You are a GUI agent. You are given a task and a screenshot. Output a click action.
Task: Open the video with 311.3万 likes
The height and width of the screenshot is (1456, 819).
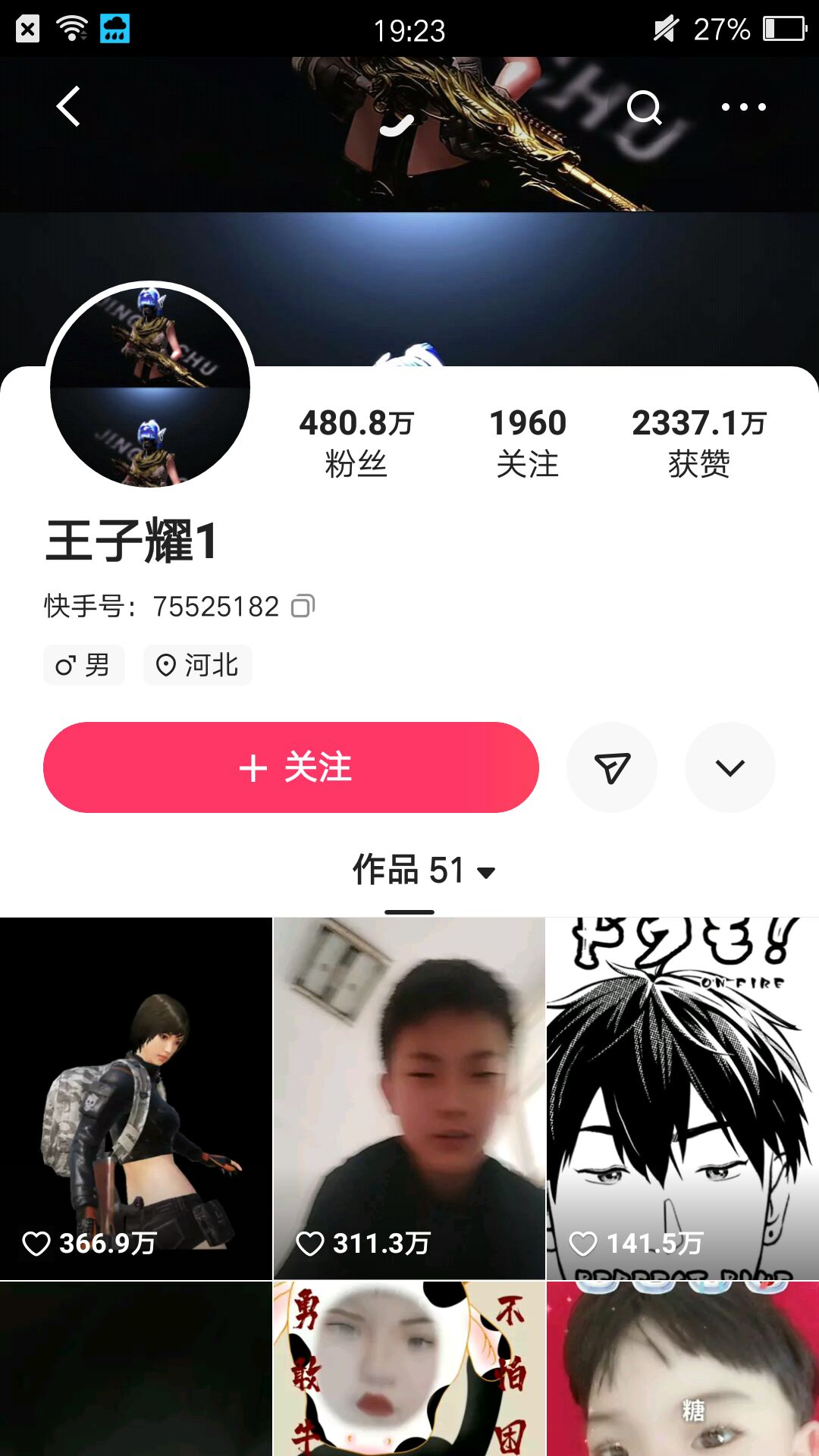[x=409, y=1099]
